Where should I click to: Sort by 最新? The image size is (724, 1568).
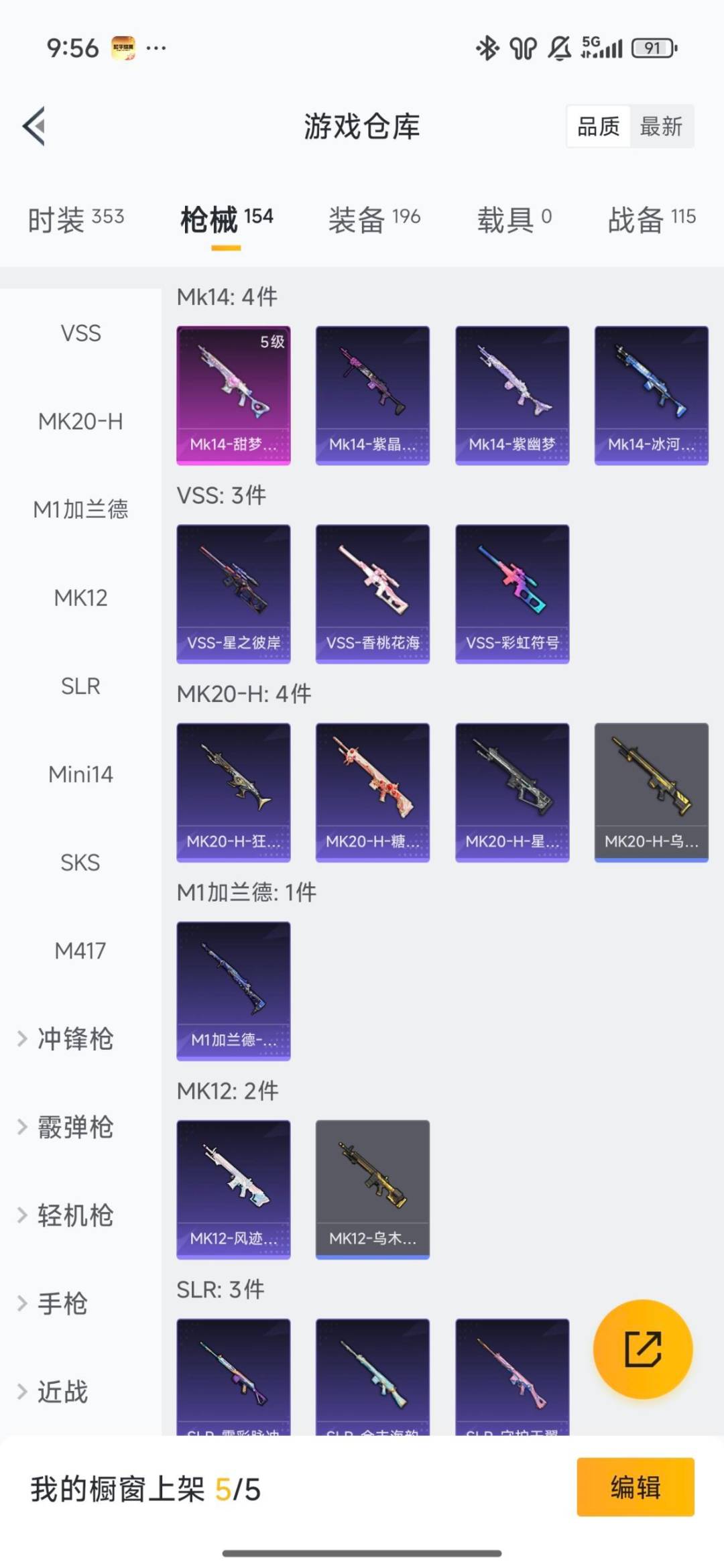pyautogui.click(x=661, y=126)
